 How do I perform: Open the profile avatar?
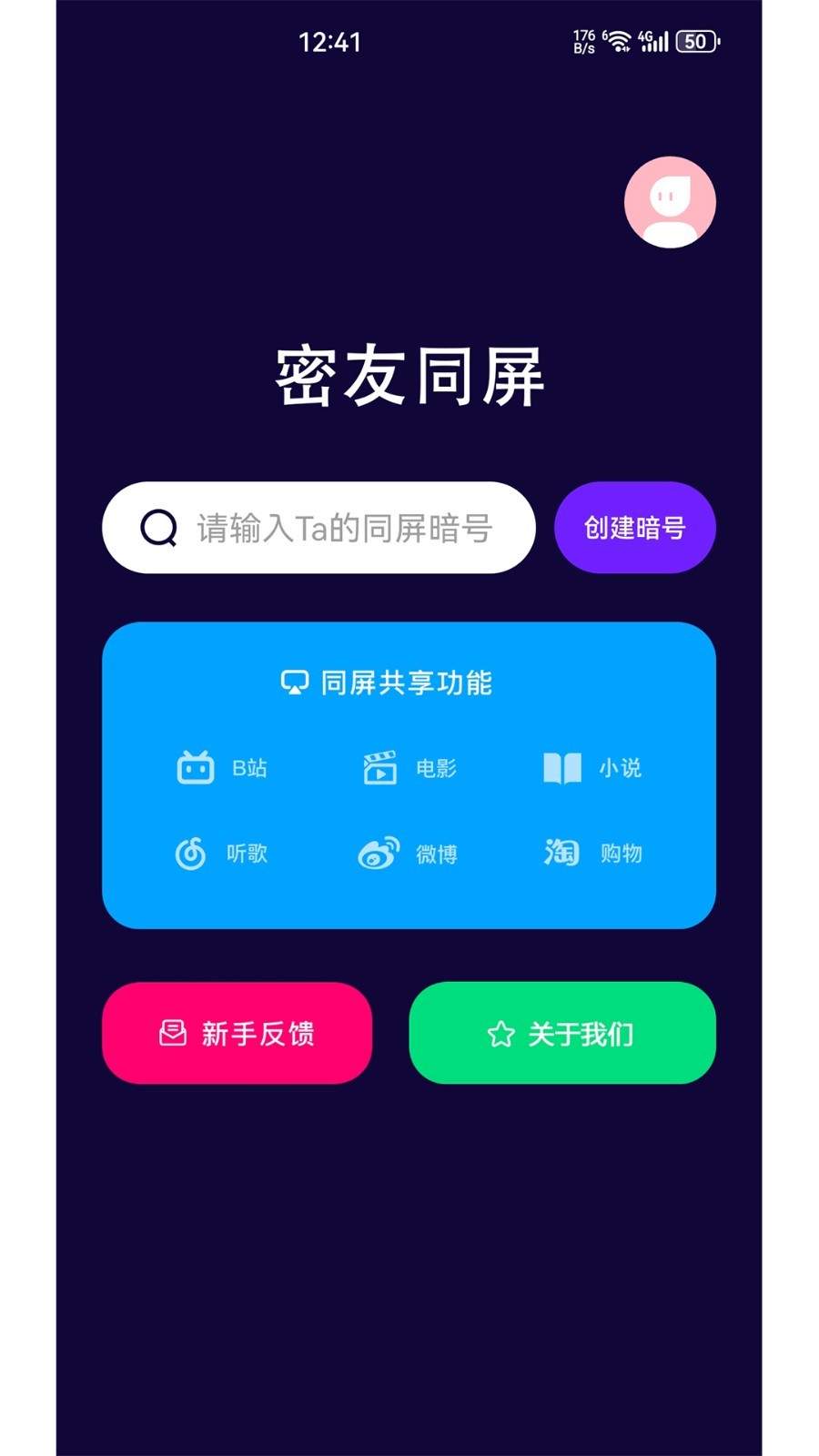[x=670, y=202]
